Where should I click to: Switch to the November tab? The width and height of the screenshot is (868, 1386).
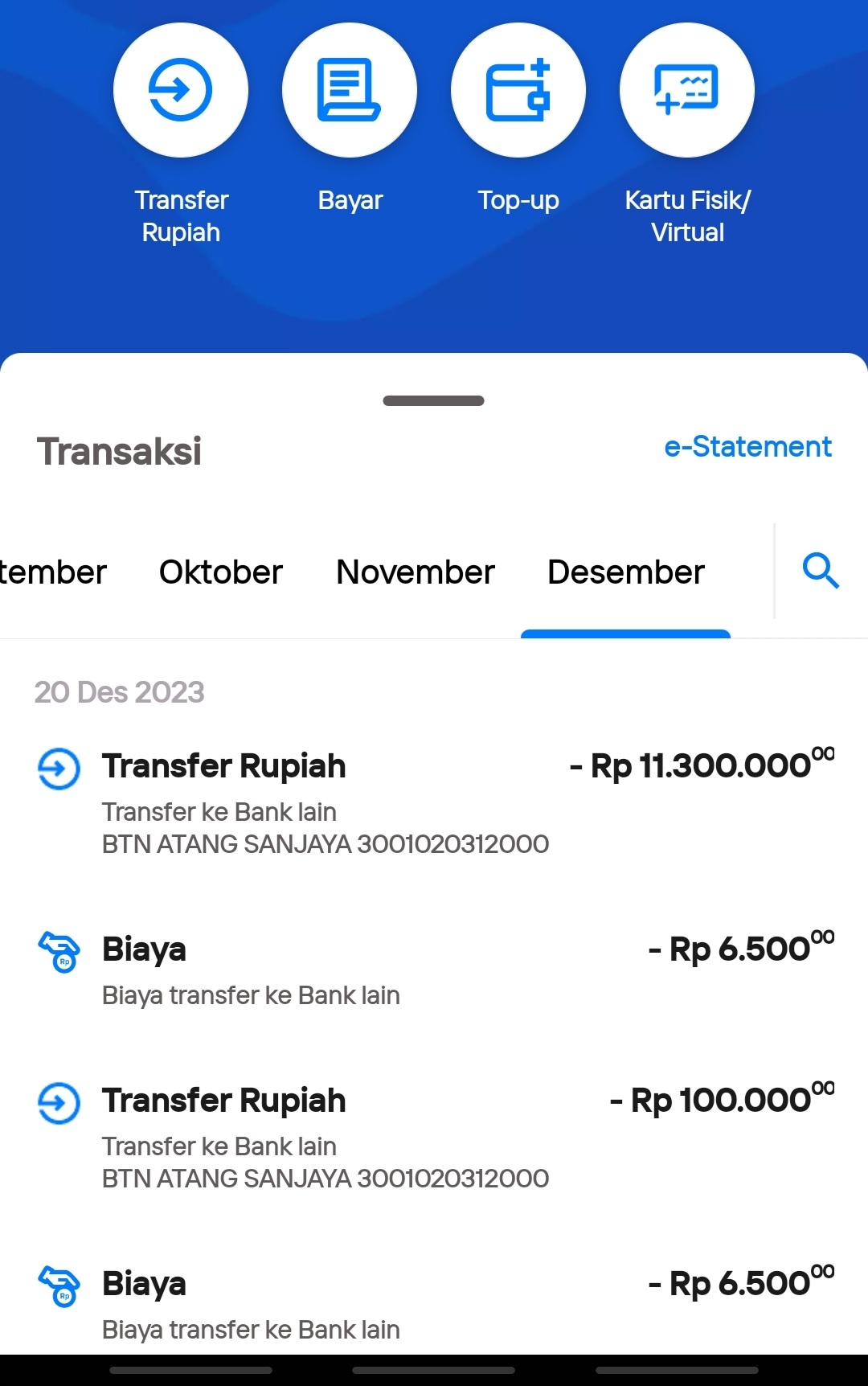[x=416, y=572]
